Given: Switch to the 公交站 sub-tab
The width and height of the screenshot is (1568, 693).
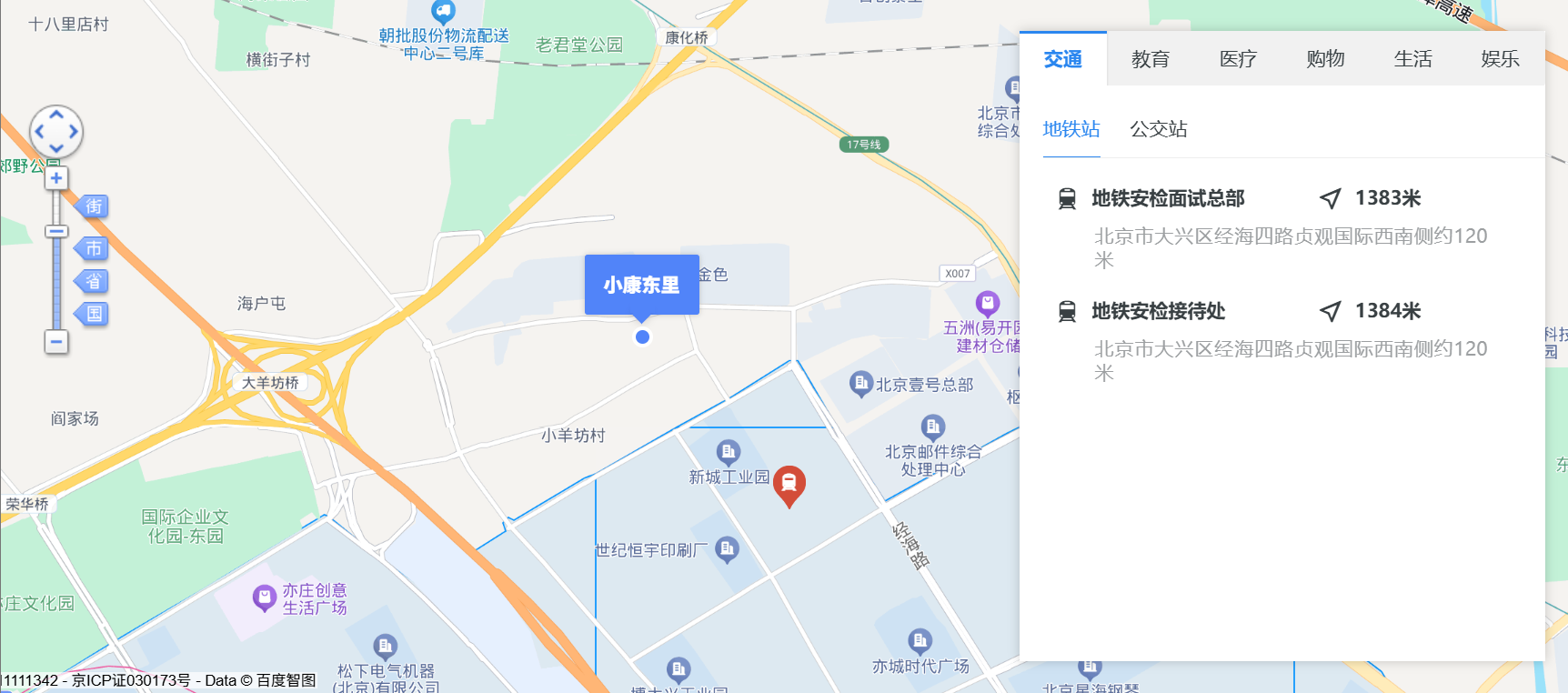Looking at the screenshot, I should pyautogui.click(x=1158, y=129).
